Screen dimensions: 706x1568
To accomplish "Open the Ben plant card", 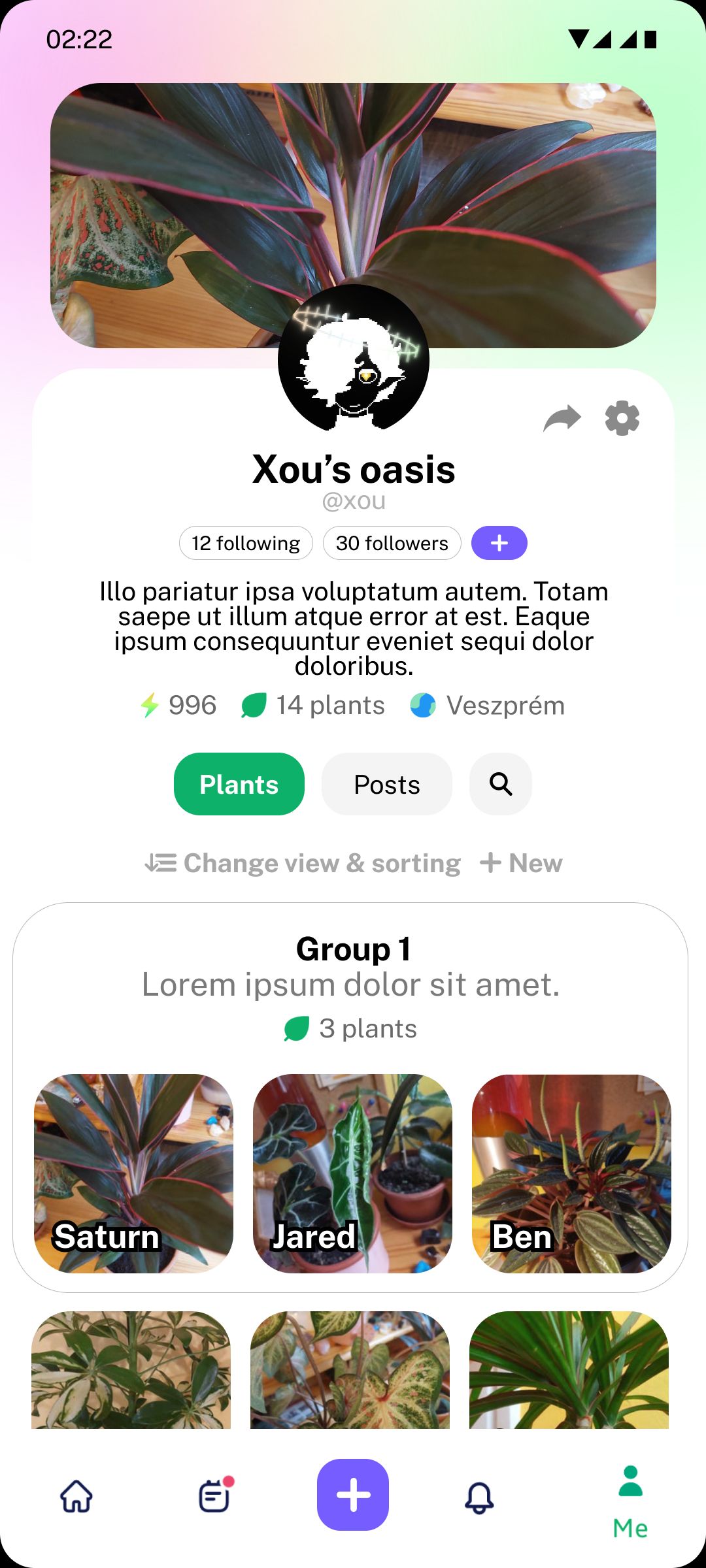I will pos(571,1173).
